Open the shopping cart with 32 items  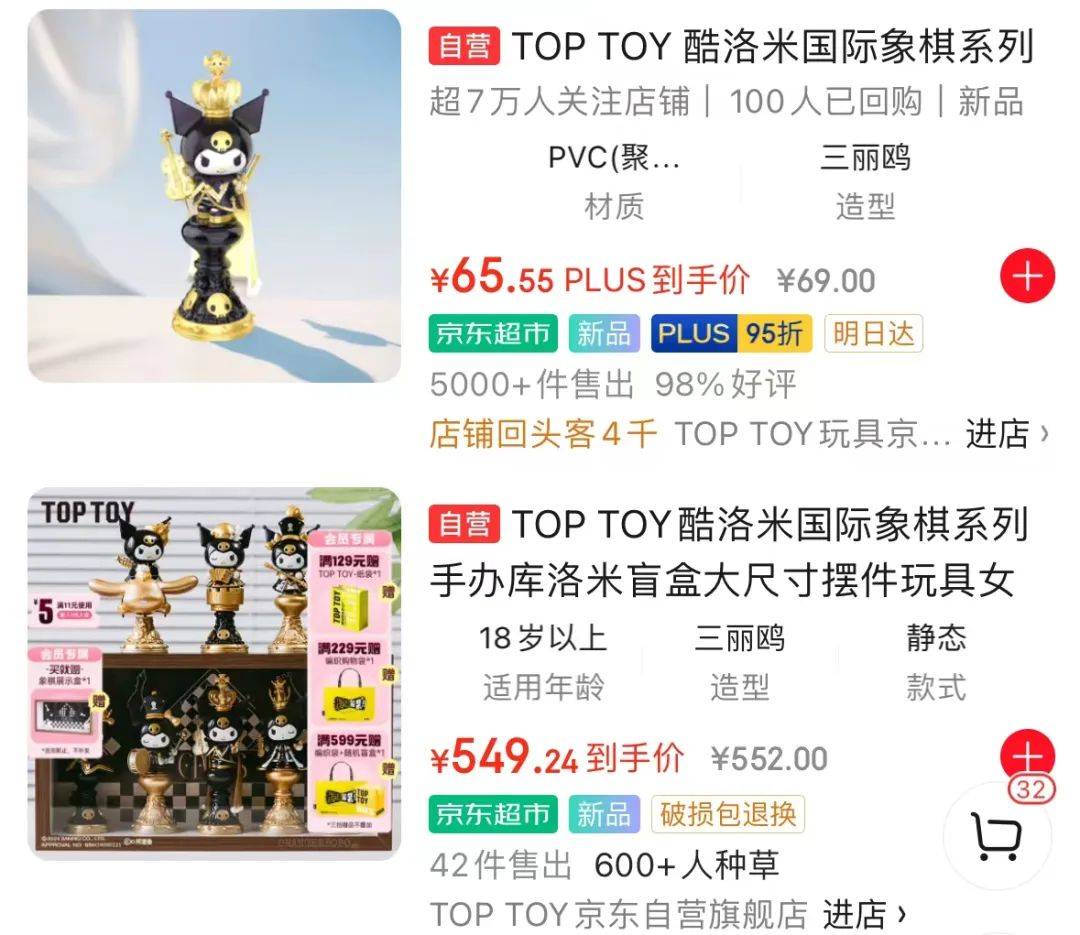click(997, 834)
